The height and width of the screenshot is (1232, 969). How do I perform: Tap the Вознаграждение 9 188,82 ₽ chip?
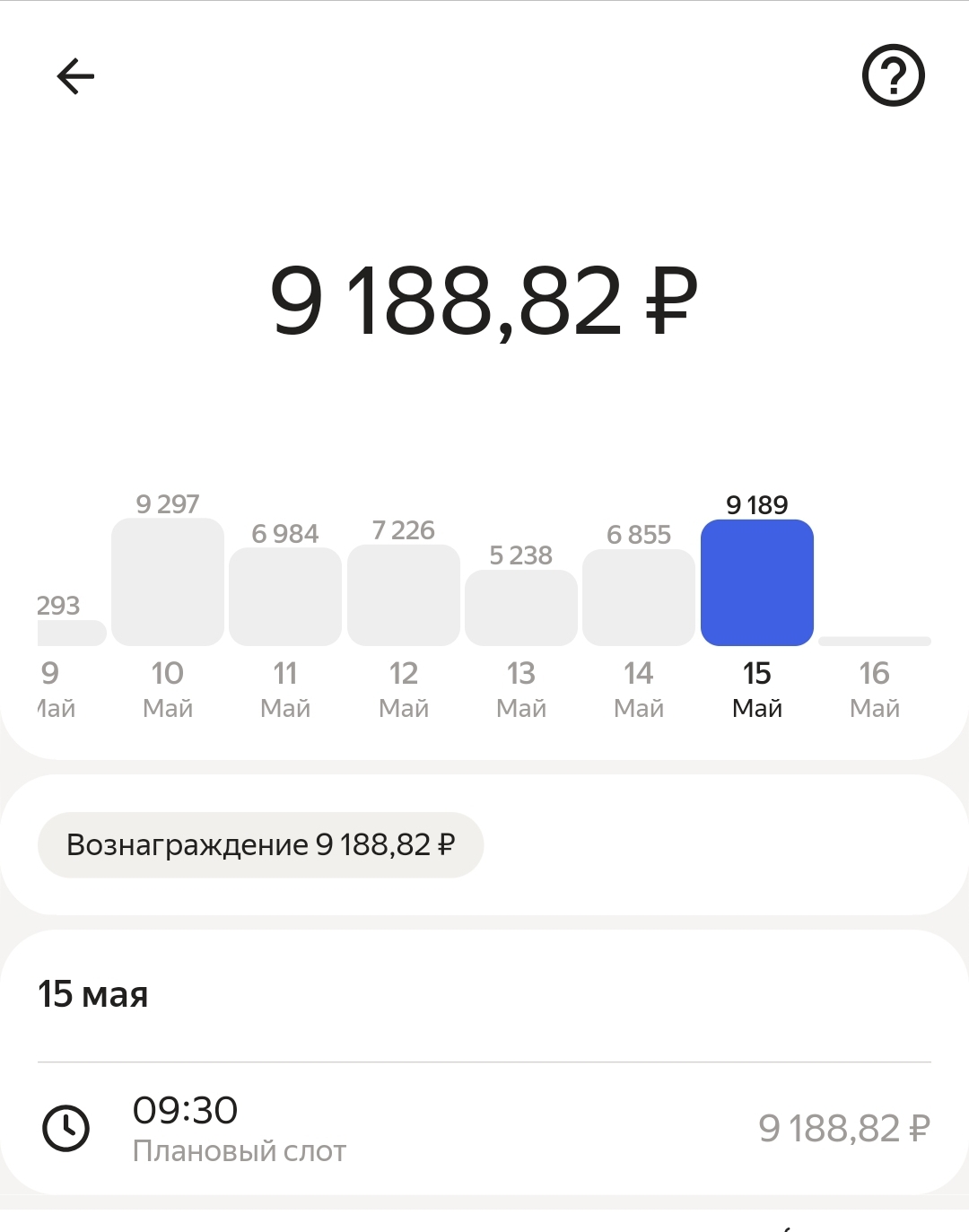coord(260,845)
